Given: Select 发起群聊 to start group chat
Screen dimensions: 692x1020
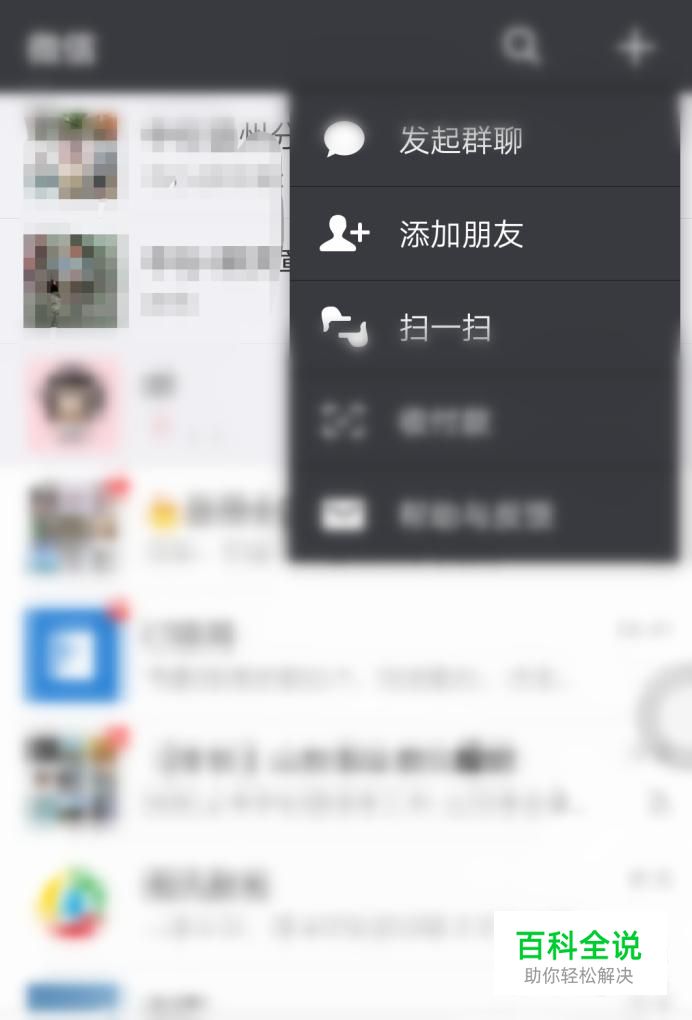Looking at the screenshot, I should click(460, 141).
